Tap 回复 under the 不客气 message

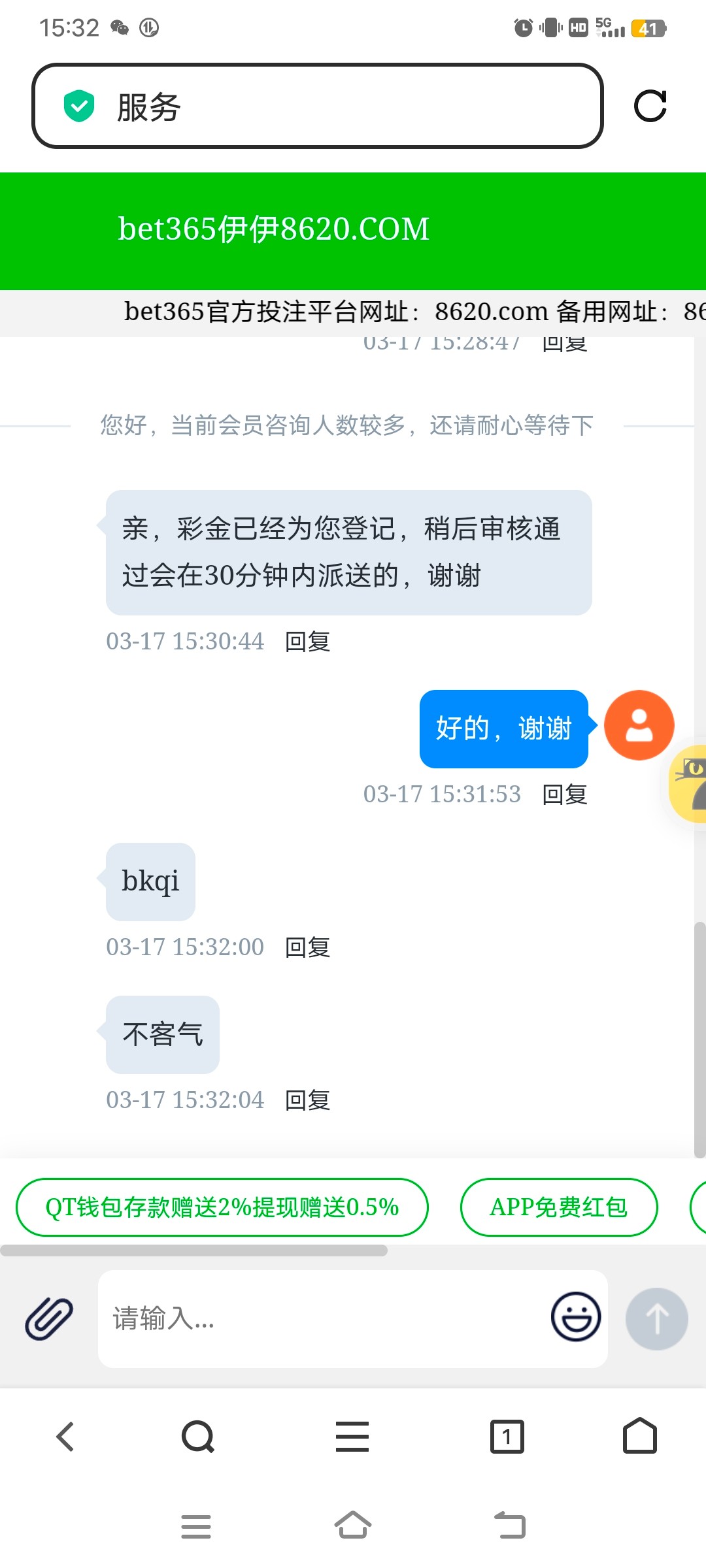coord(308,1100)
